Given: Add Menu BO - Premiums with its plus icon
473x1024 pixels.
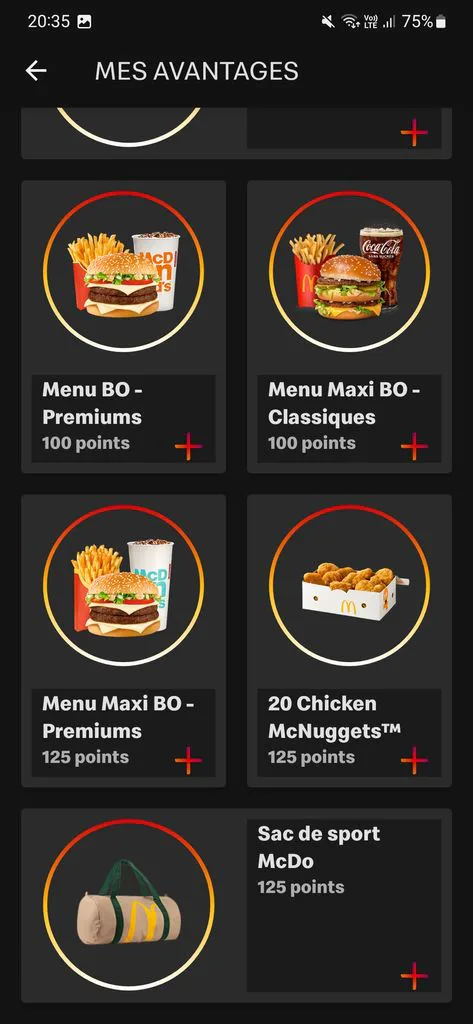Looking at the screenshot, I should 188,447.
